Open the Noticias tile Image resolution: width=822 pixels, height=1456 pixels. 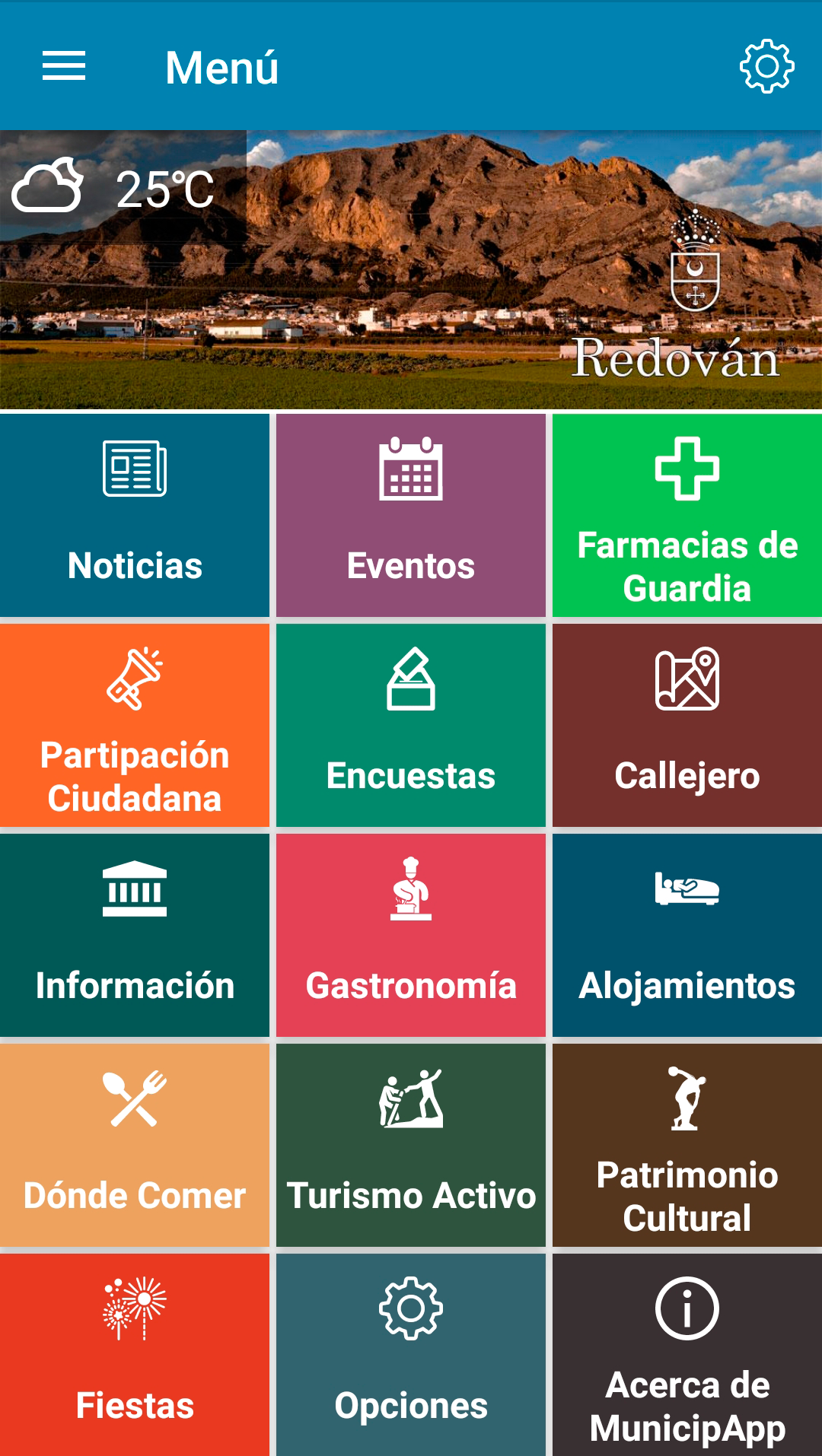[135, 515]
